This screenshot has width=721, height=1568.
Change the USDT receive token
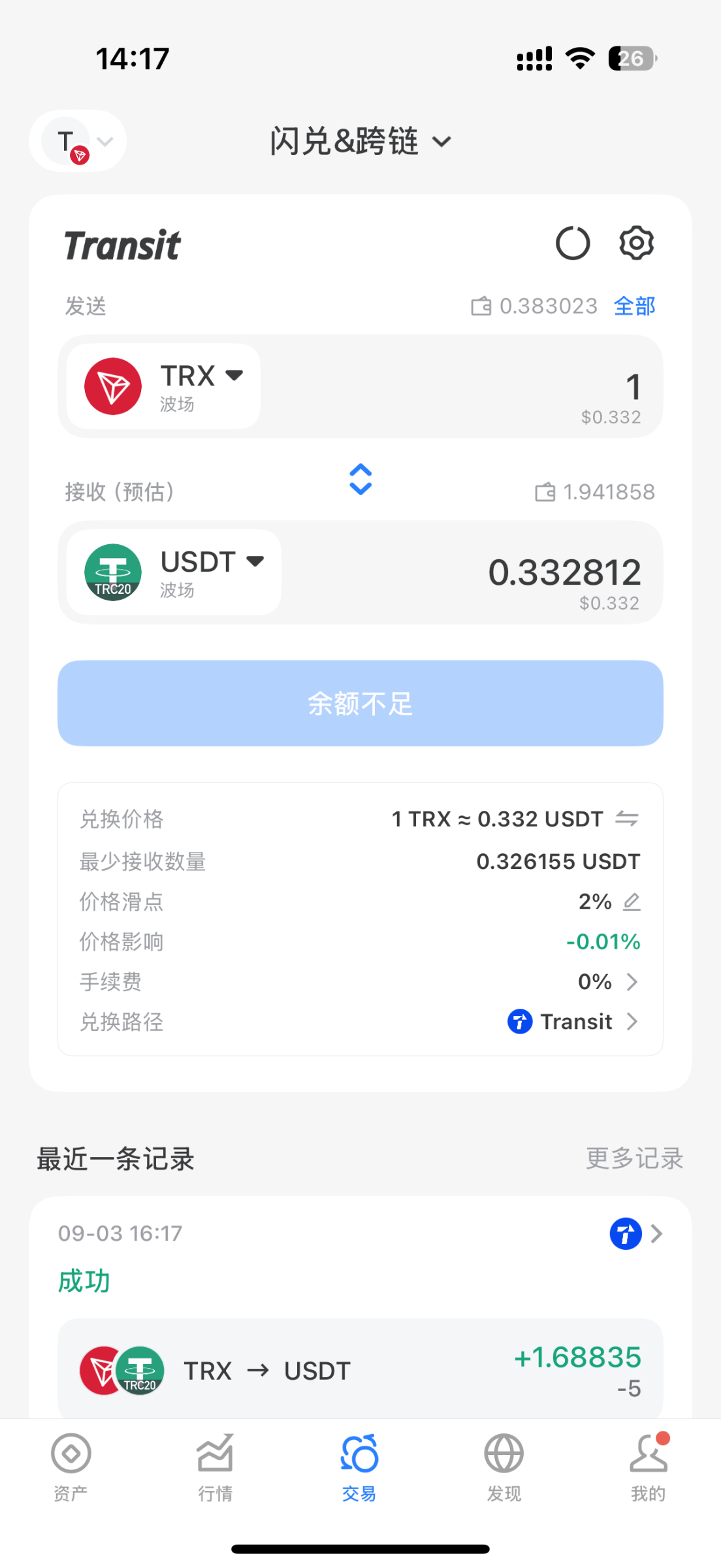click(174, 572)
